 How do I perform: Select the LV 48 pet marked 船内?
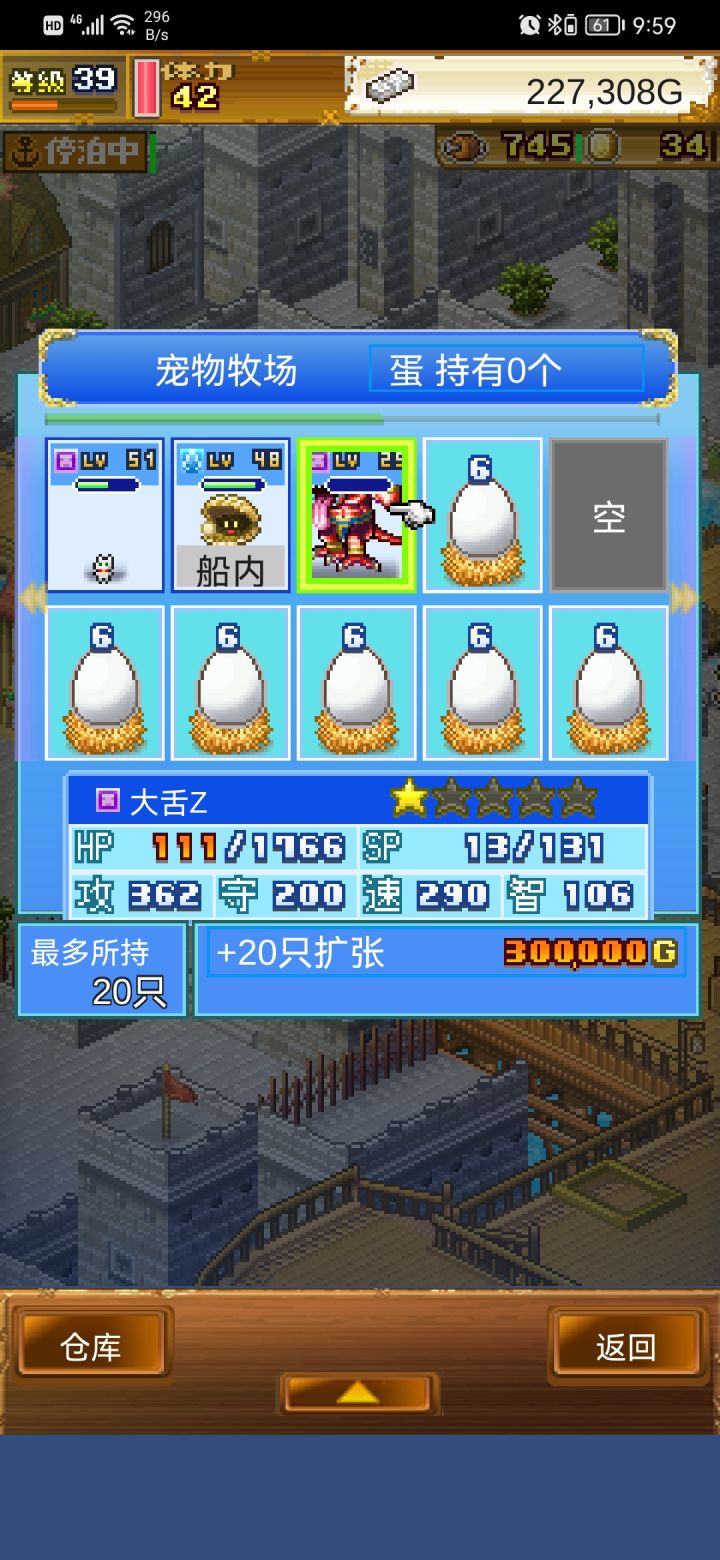pyautogui.click(x=230, y=515)
